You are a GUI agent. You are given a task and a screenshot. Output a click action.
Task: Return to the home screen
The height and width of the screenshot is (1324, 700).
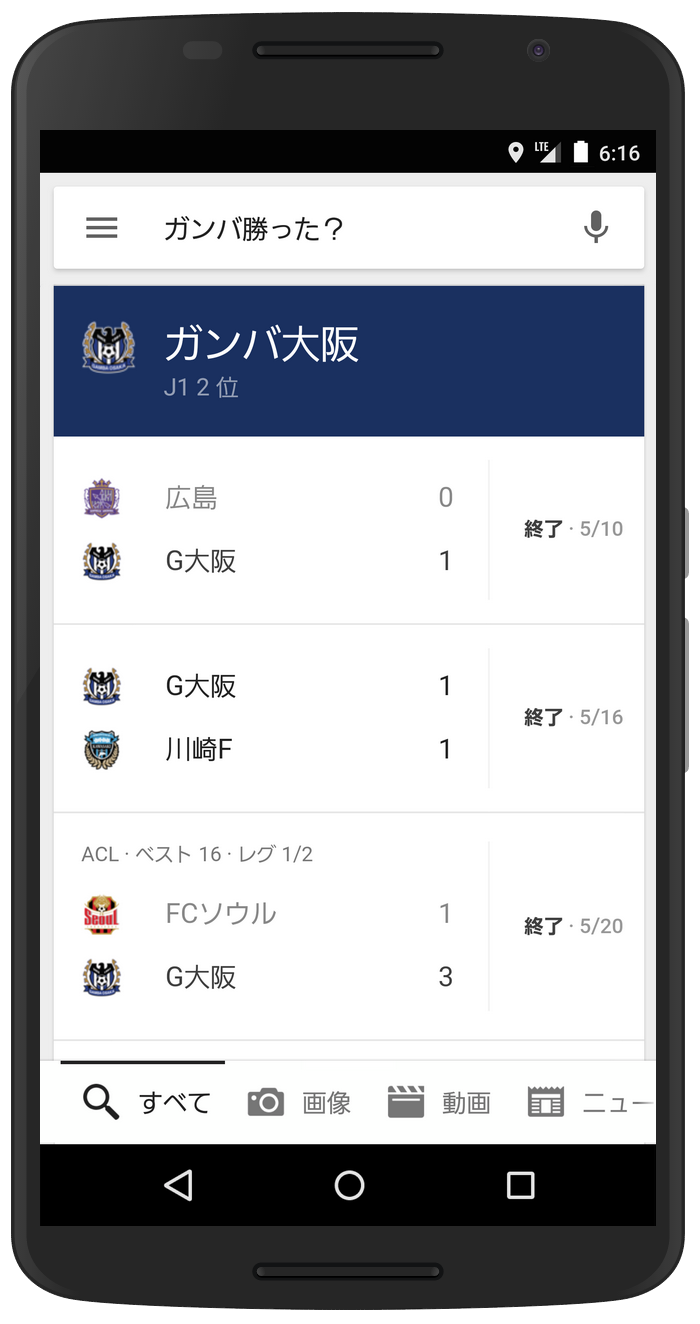pos(349,1186)
